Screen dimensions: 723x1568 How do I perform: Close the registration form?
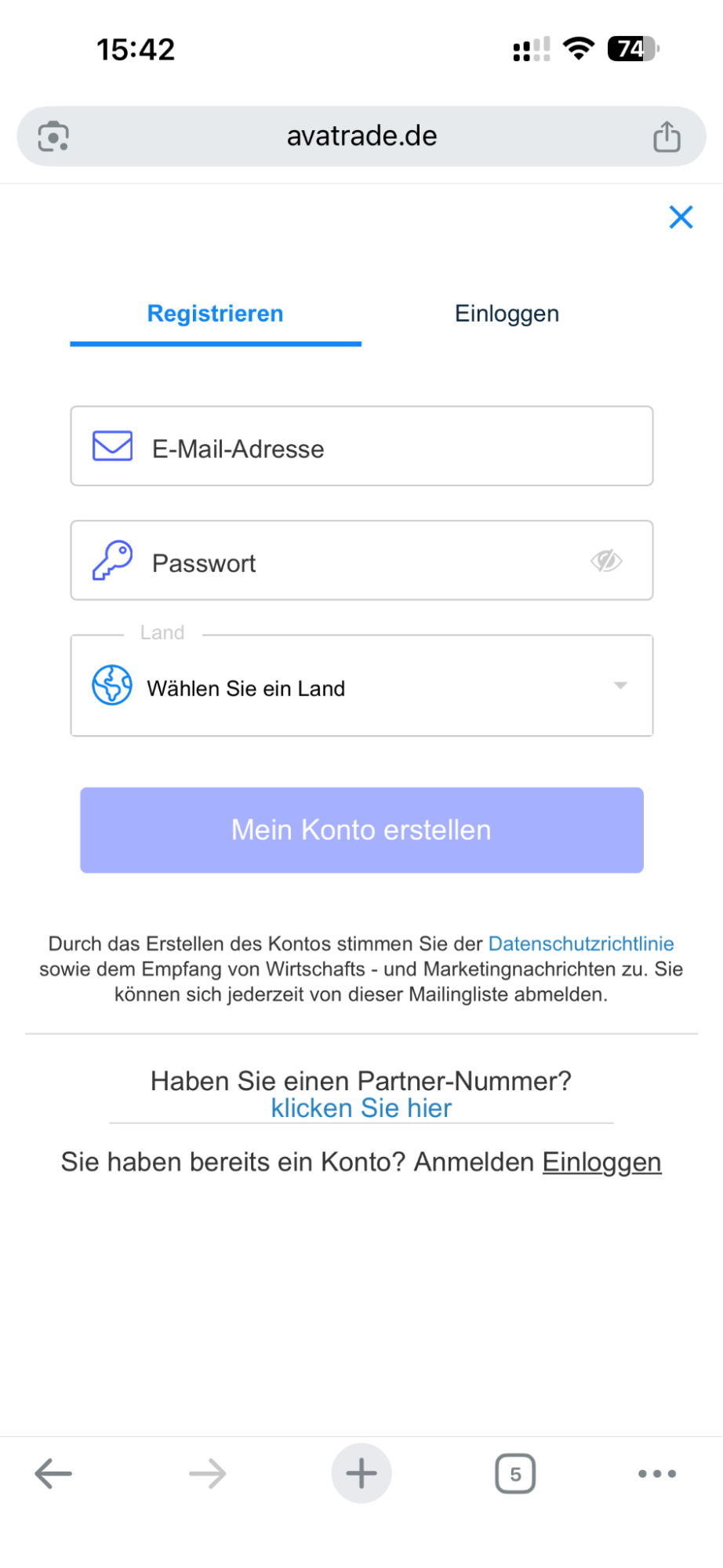[x=681, y=217]
